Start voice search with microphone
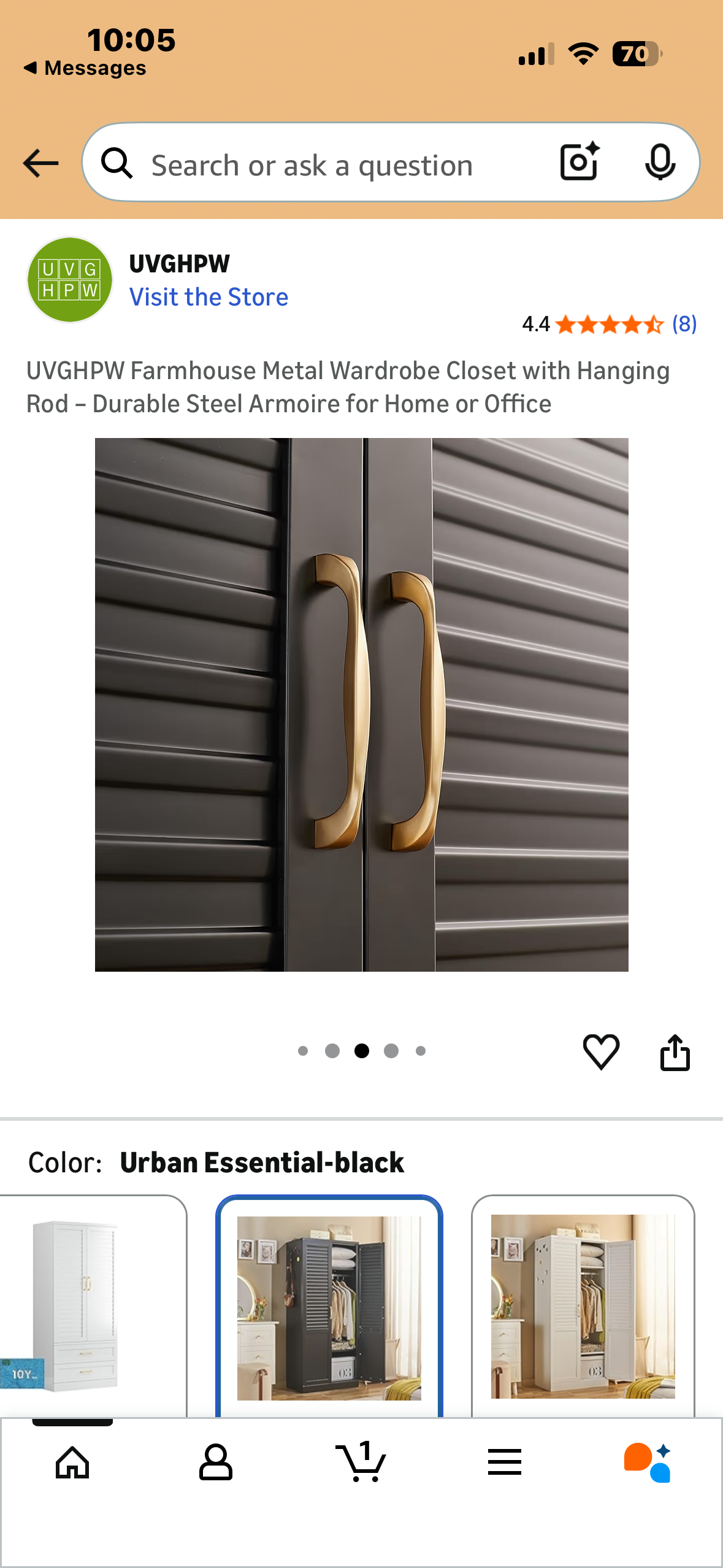Image resolution: width=723 pixels, height=1568 pixels. [x=660, y=163]
